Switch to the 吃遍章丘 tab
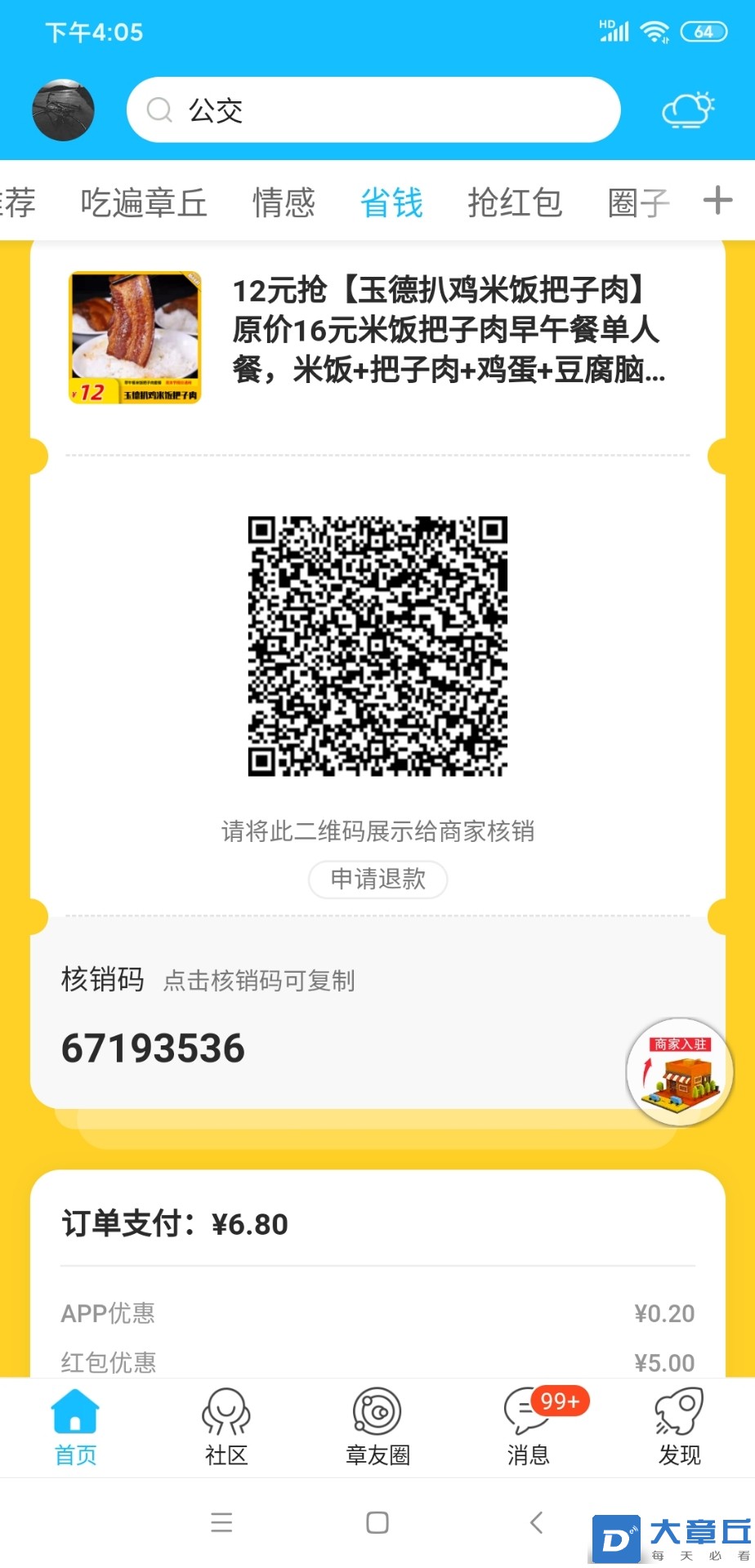Image resolution: width=755 pixels, height=1568 pixels. click(x=144, y=203)
